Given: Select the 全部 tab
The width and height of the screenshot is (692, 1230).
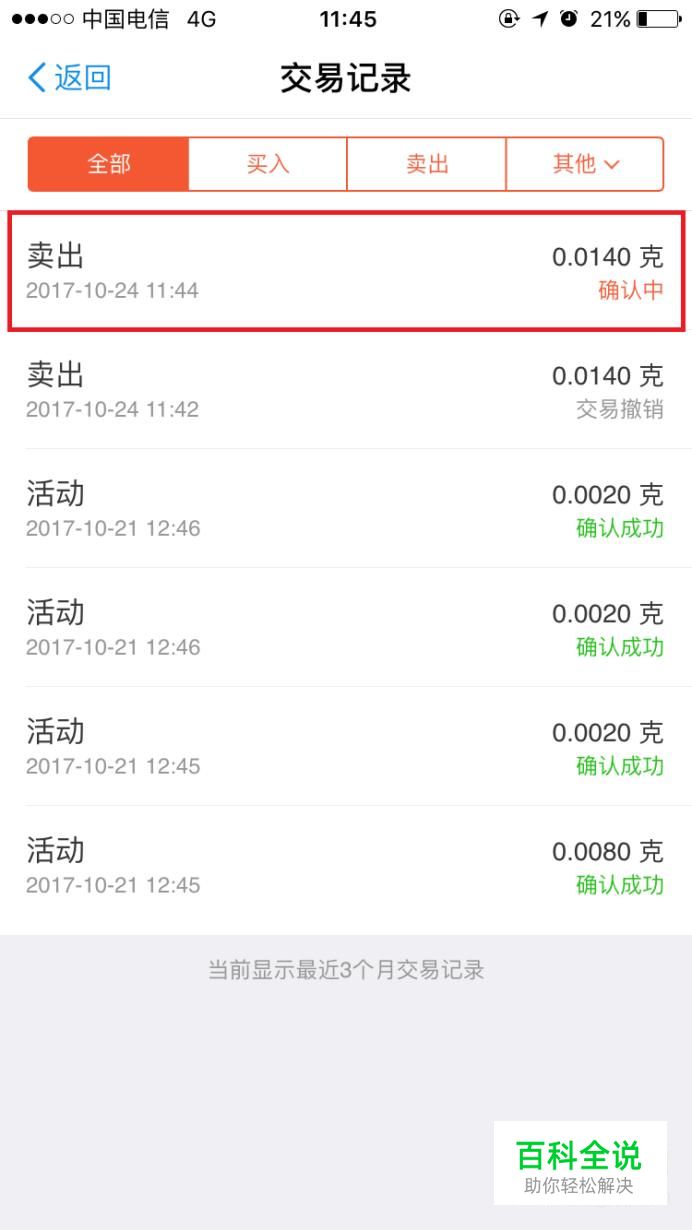Looking at the screenshot, I should point(108,164).
